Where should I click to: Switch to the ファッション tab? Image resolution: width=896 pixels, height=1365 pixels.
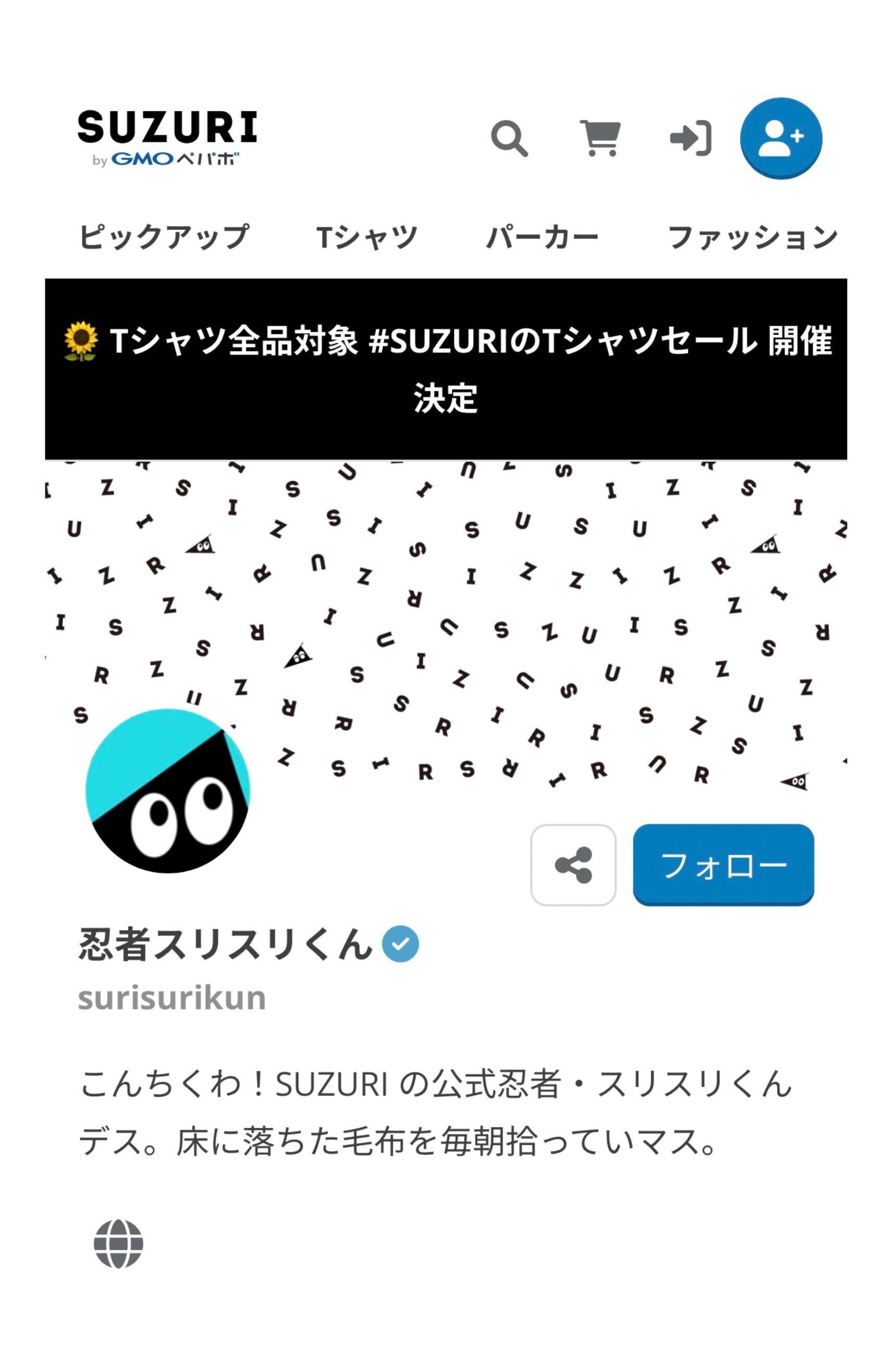pos(753,237)
